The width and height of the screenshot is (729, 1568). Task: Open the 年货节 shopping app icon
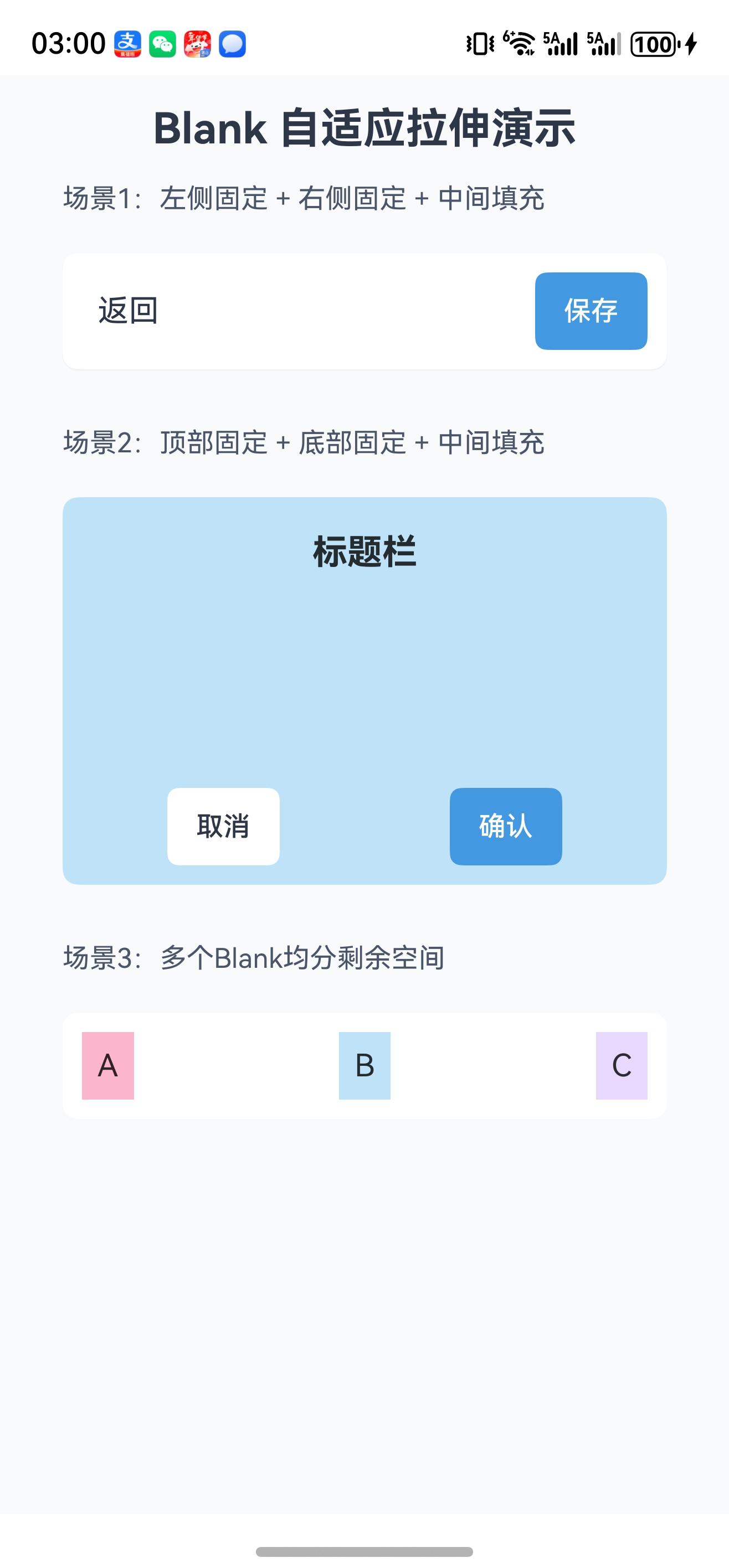click(x=198, y=44)
